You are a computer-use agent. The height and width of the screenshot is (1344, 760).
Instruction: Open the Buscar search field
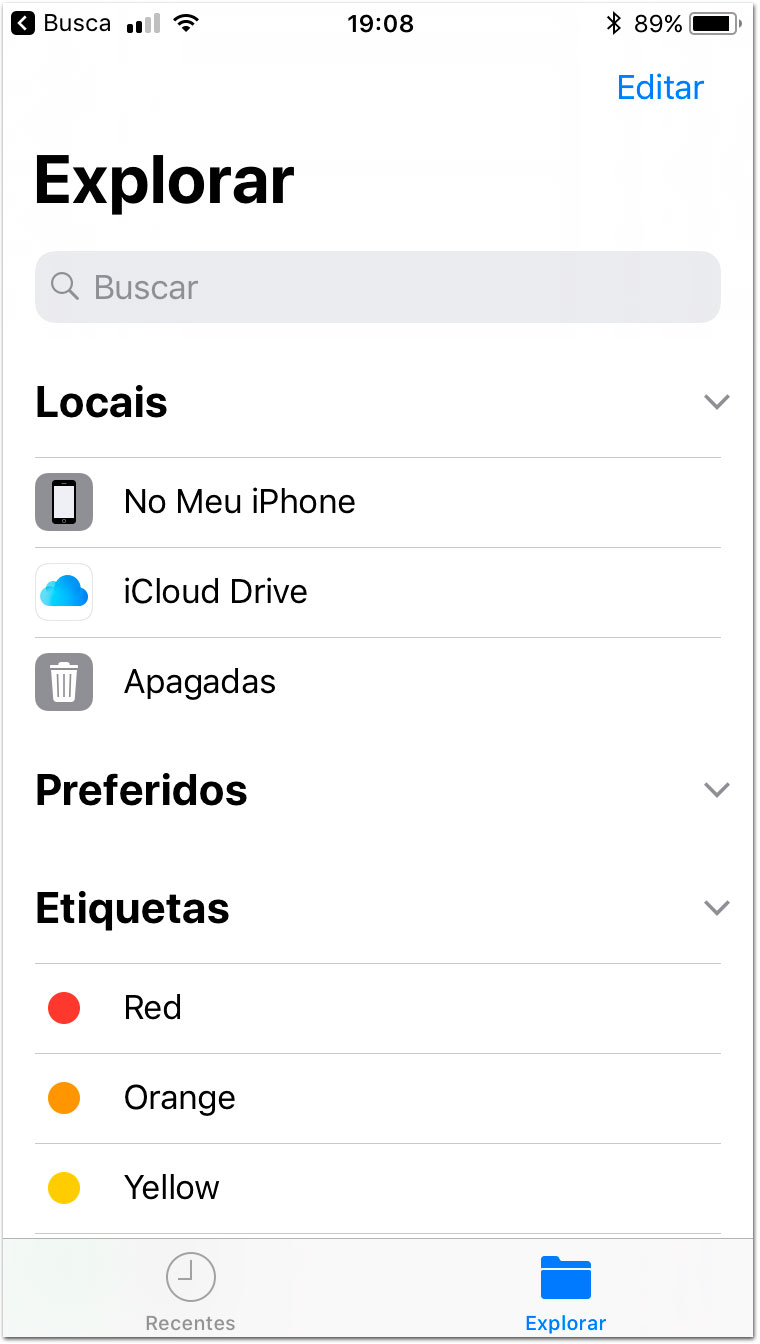378,287
